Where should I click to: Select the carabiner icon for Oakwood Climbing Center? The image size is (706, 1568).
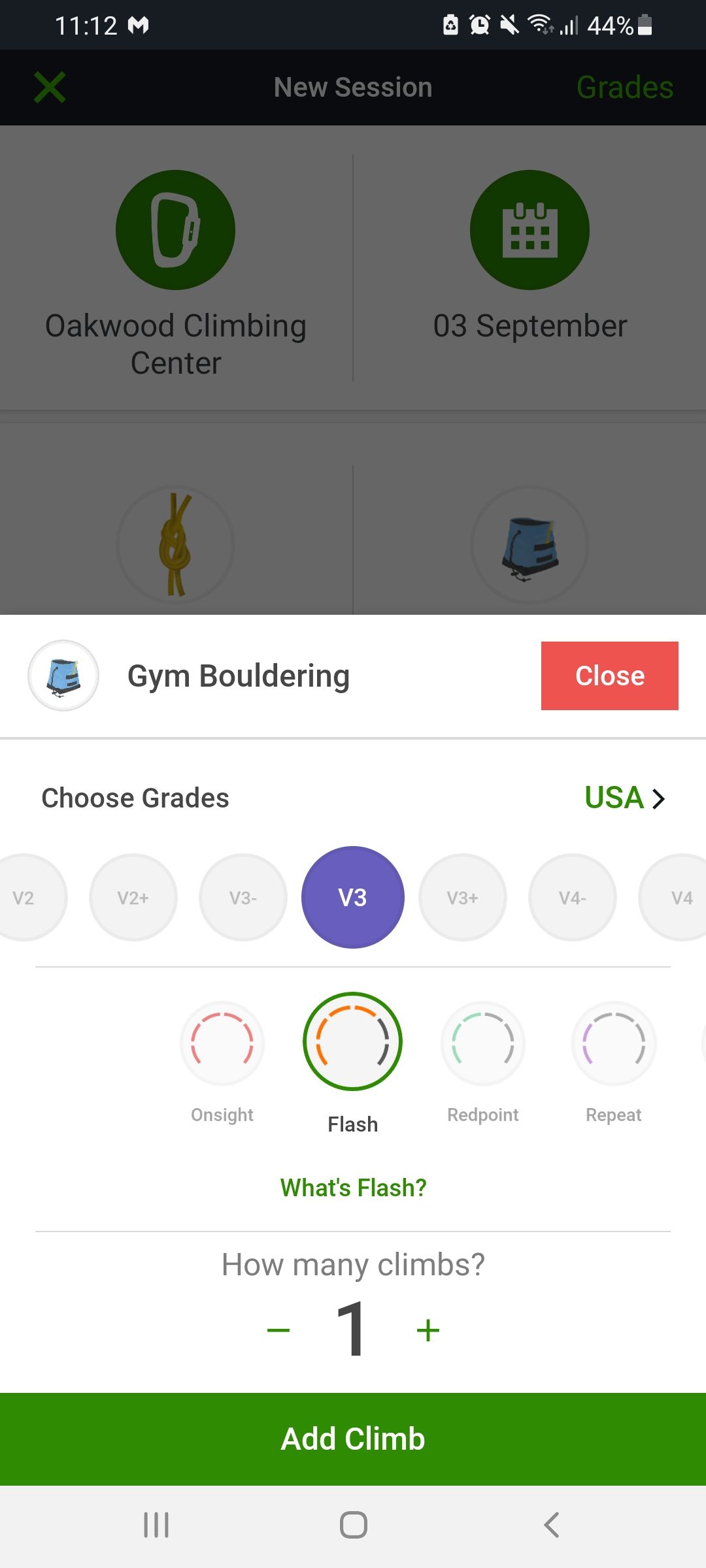click(175, 229)
